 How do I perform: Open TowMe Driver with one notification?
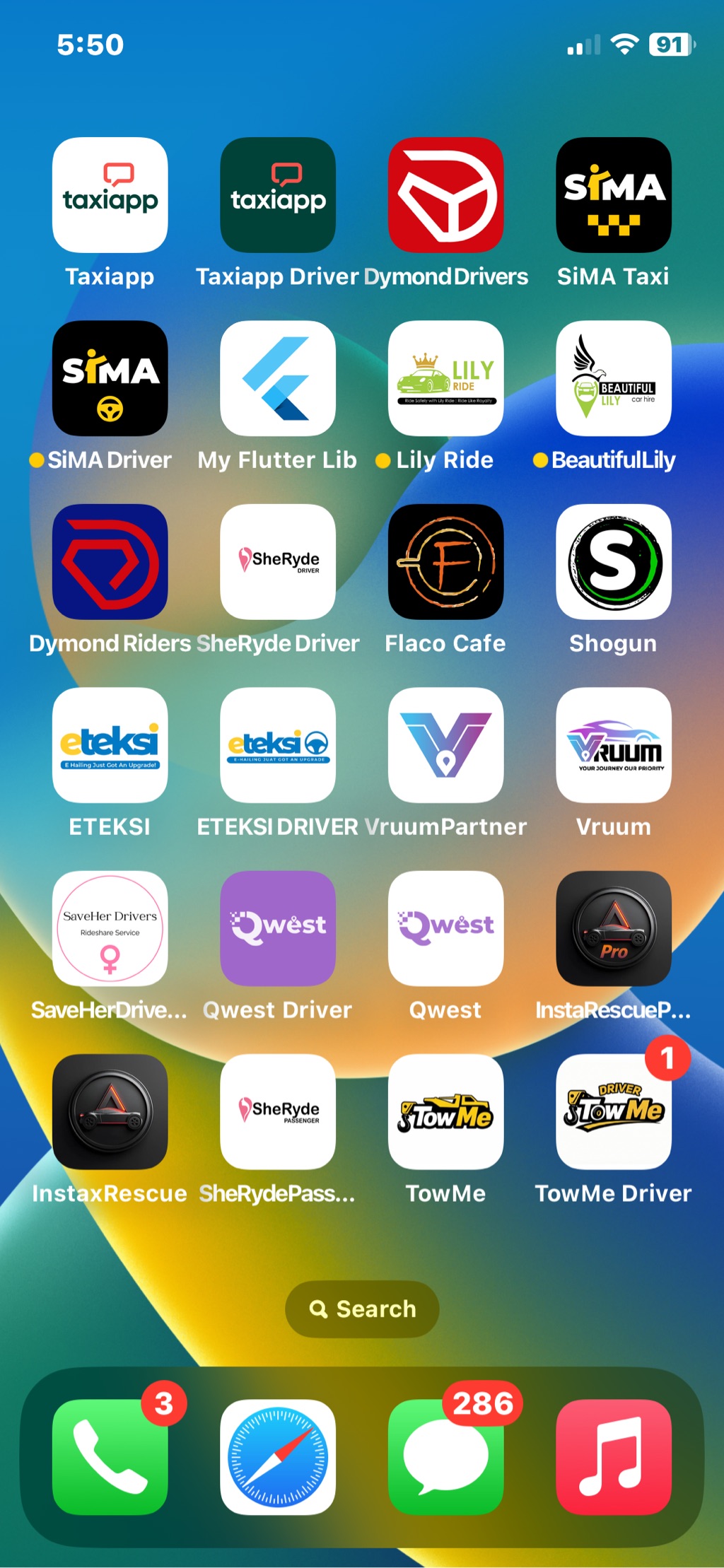point(613,1111)
